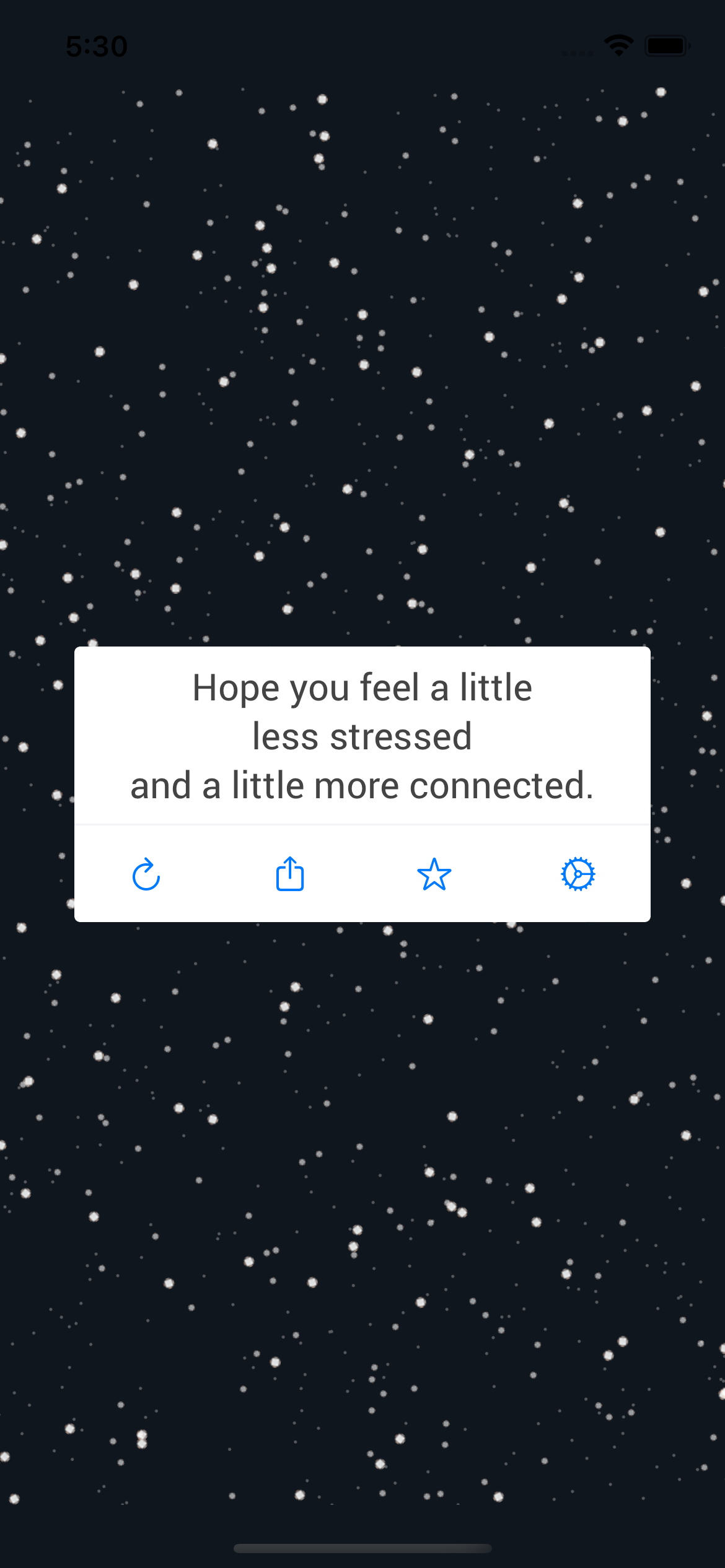The width and height of the screenshot is (725, 1568).
Task: Favorite the message with the star
Action: pyautogui.click(x=434, y=874)
